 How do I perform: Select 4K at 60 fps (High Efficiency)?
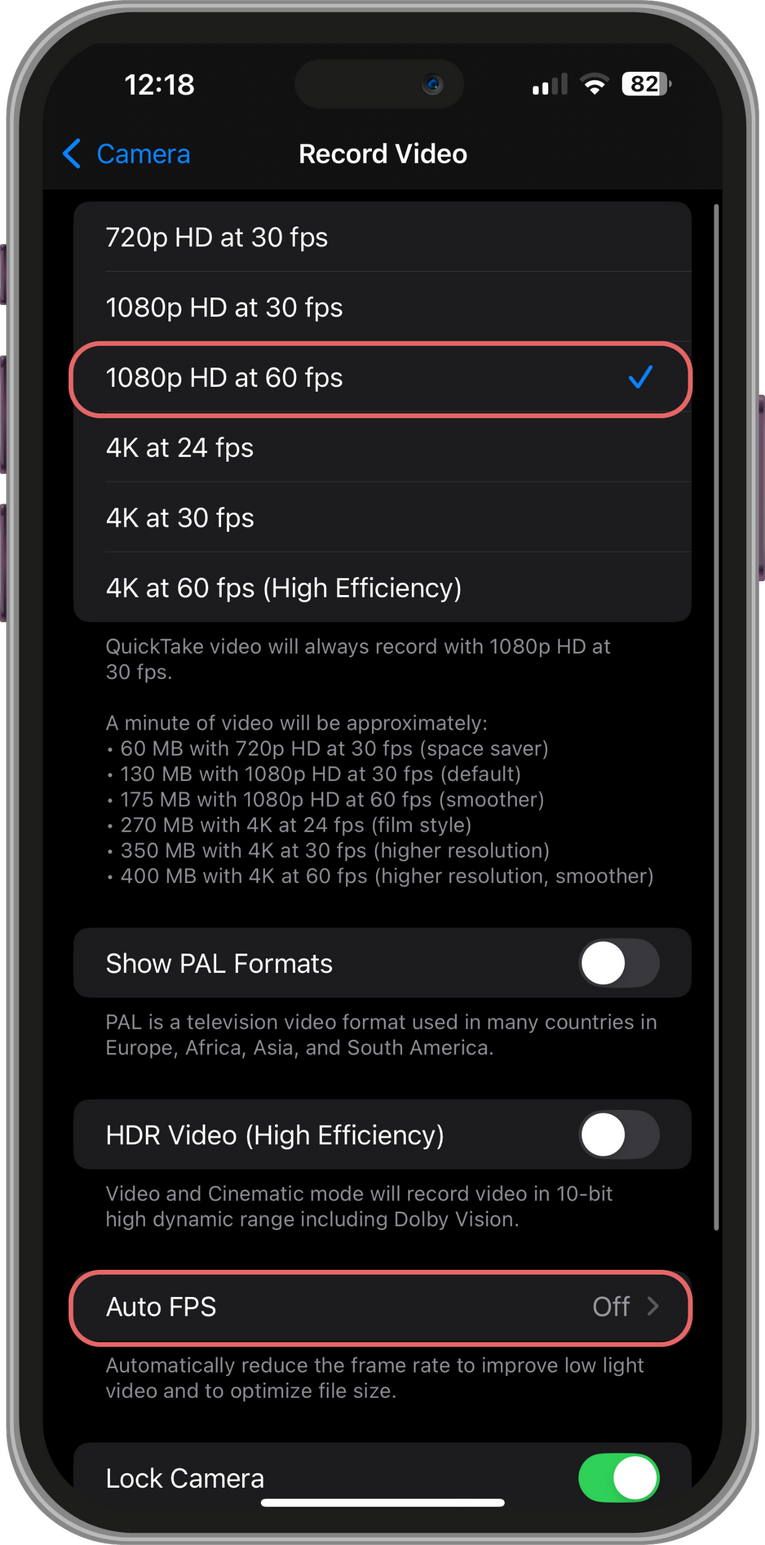(x=380, y=588)
